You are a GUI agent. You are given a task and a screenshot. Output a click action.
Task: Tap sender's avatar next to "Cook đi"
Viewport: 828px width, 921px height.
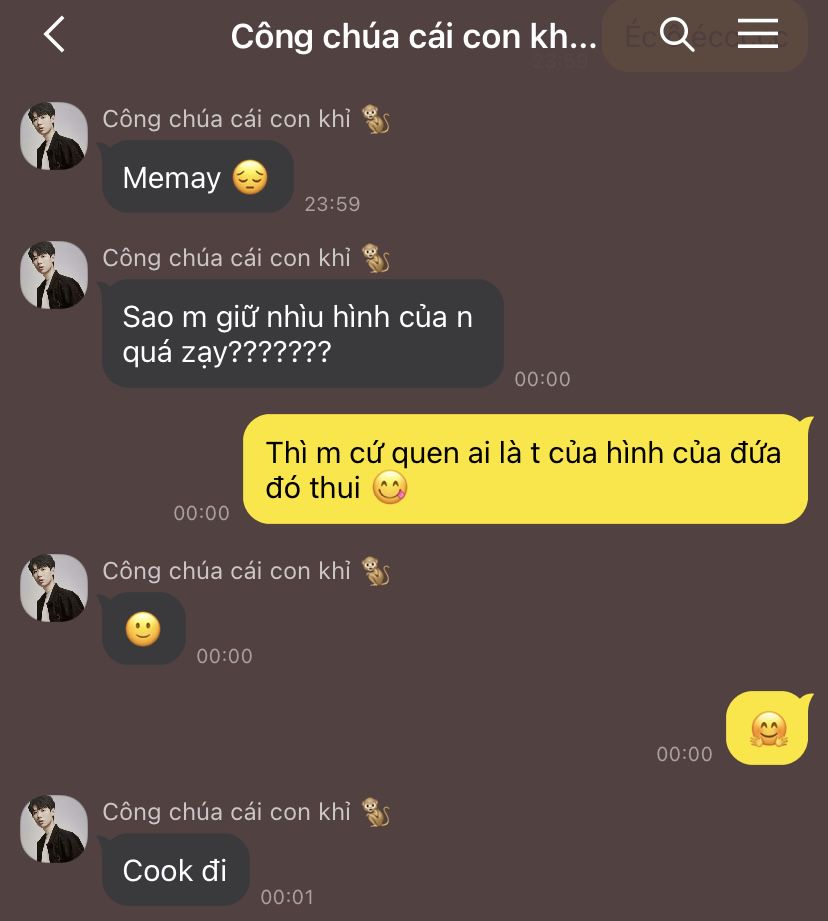coord(54,829)
